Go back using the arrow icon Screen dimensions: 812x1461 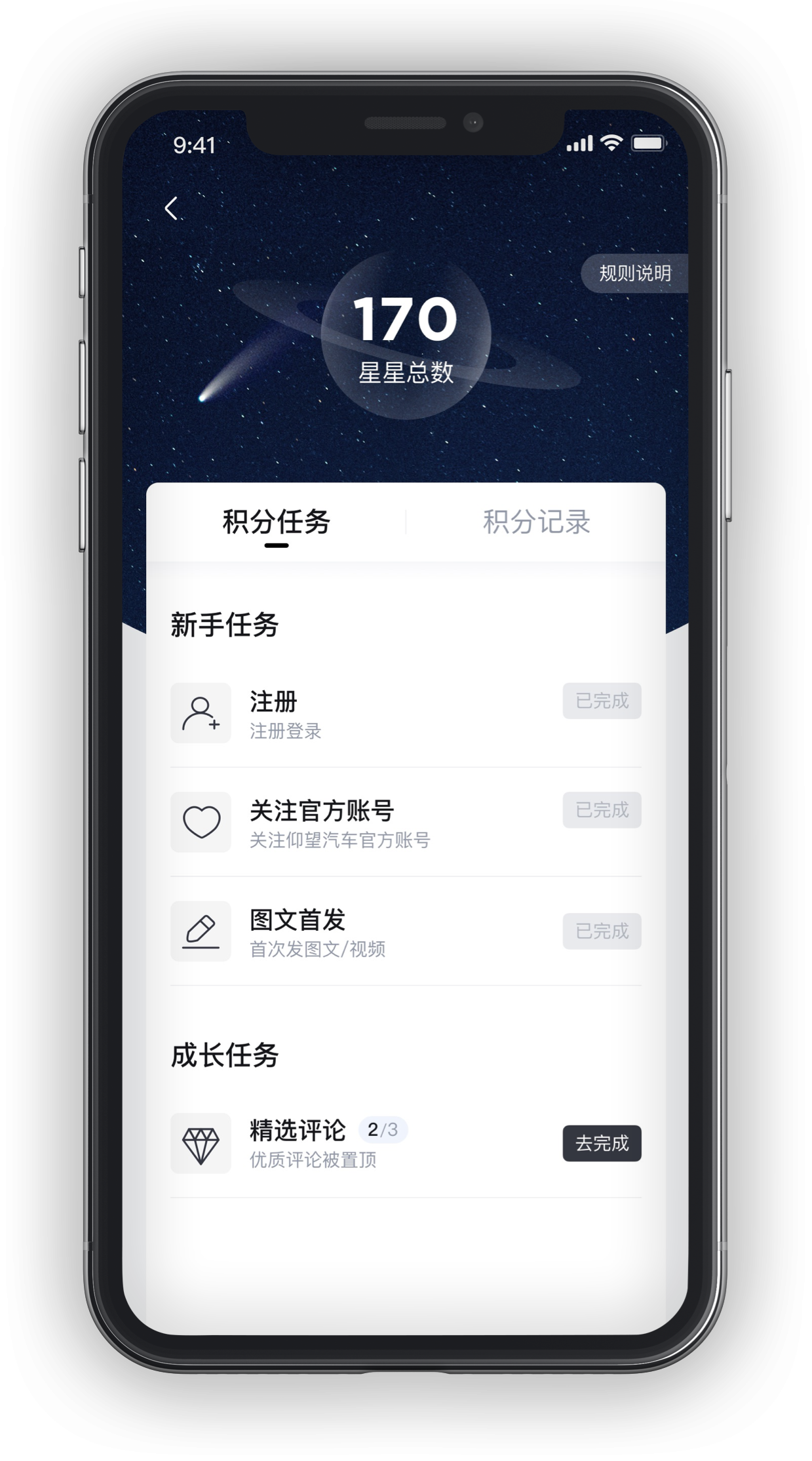pyautogui.click(x=171, y=208)
